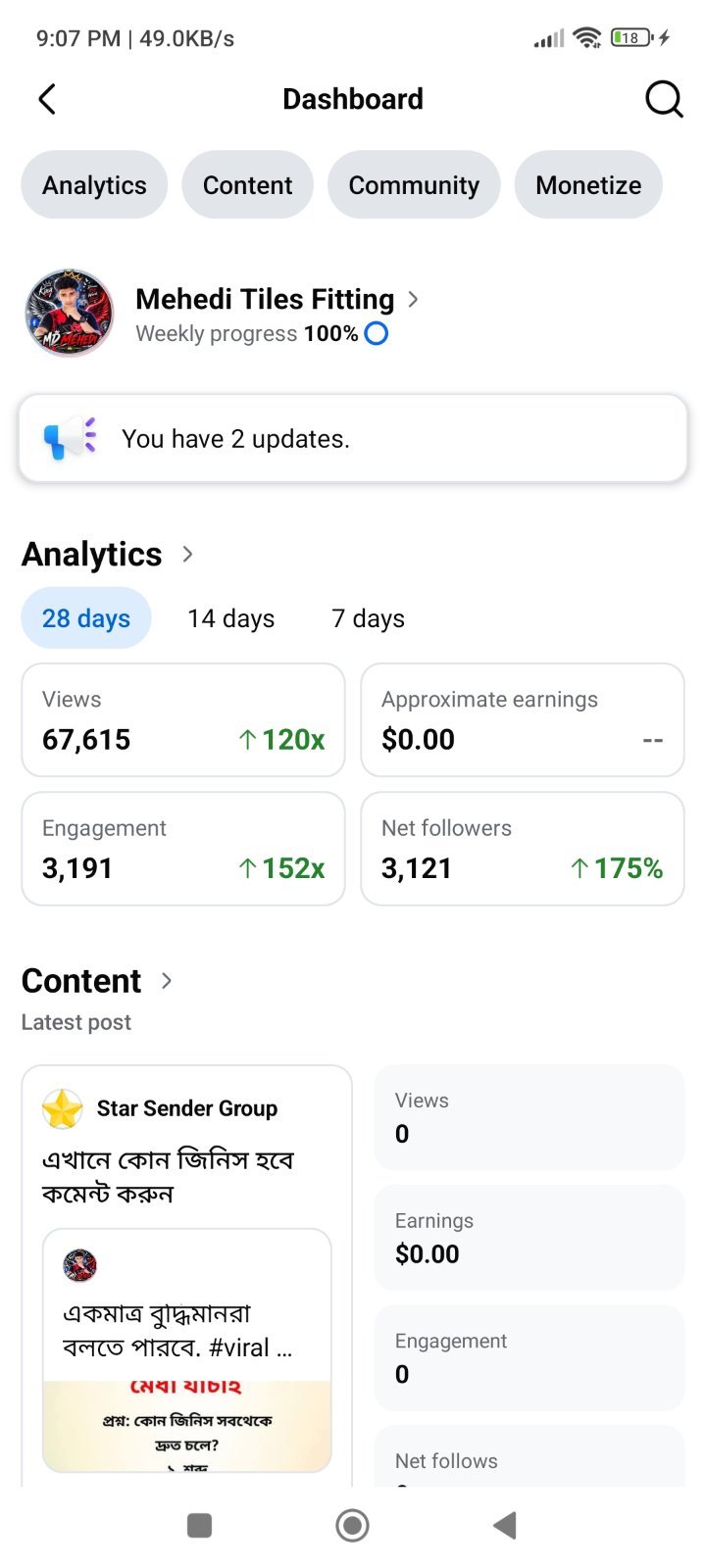Switch analytics to 7 days
The width and height of the screenshot is (706, 1568).
click(368, 618)
